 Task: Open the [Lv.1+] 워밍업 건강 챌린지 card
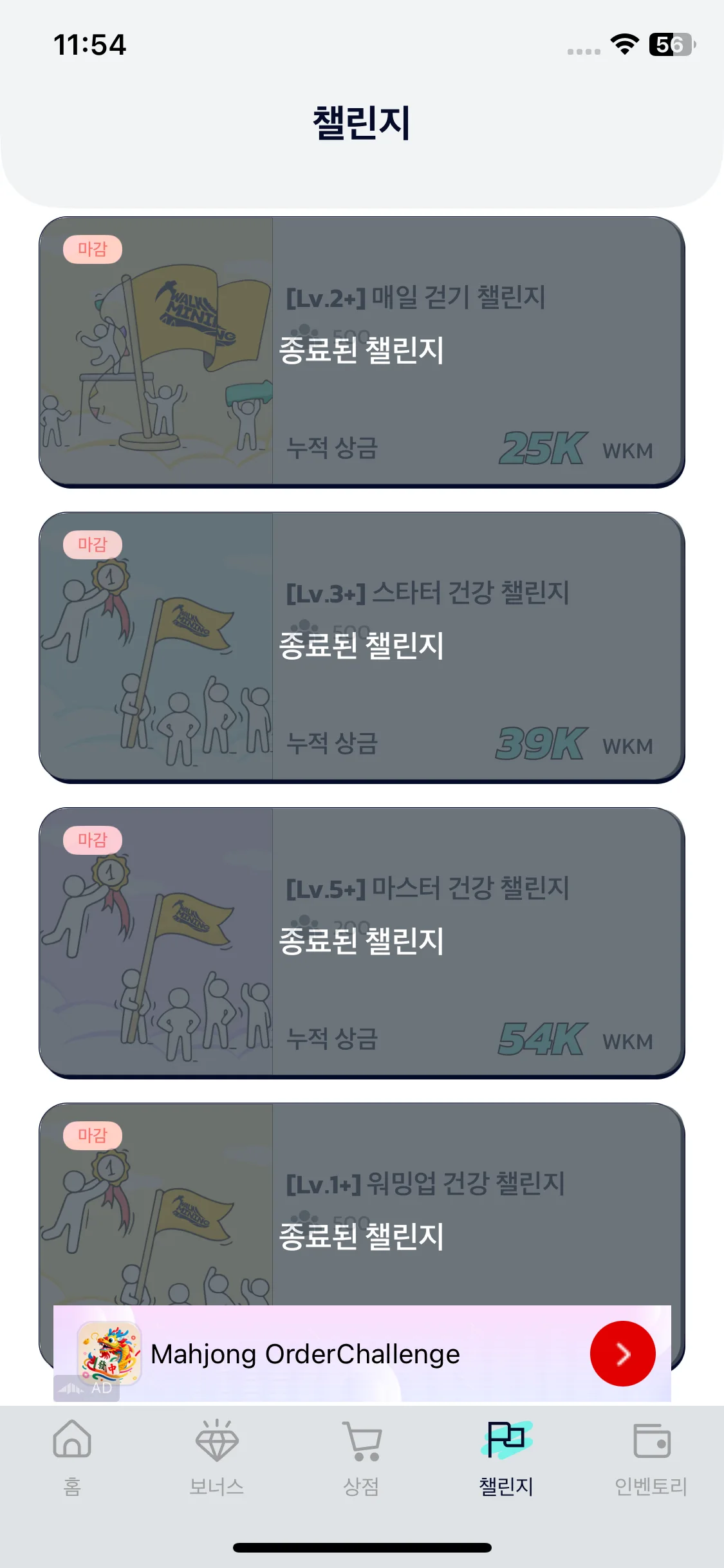pyautogui.click(x=362, y=1204)
